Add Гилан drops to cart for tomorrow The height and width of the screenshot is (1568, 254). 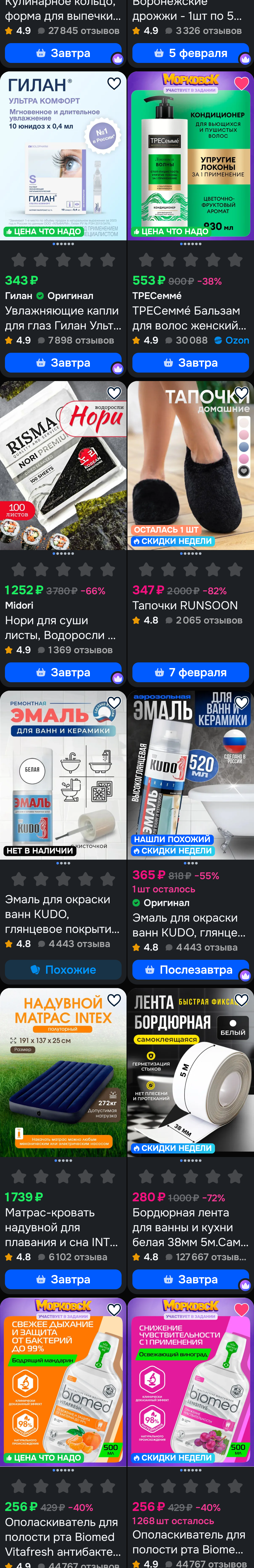point(63,363)
